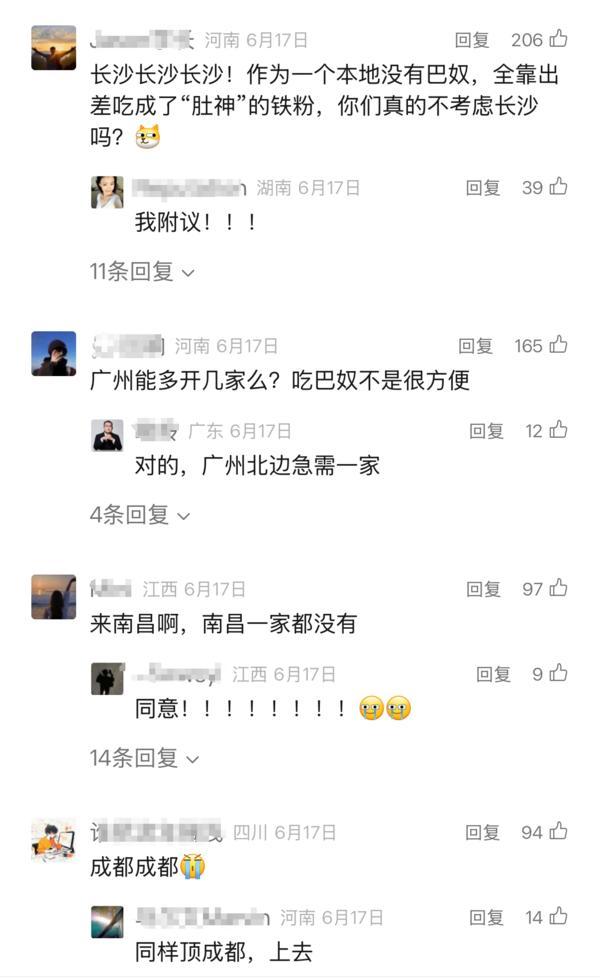Viewport: 600px width, 980px height.
Task: Reply to the 长沙长沙长沙 comment
Action: pos(472,40)
